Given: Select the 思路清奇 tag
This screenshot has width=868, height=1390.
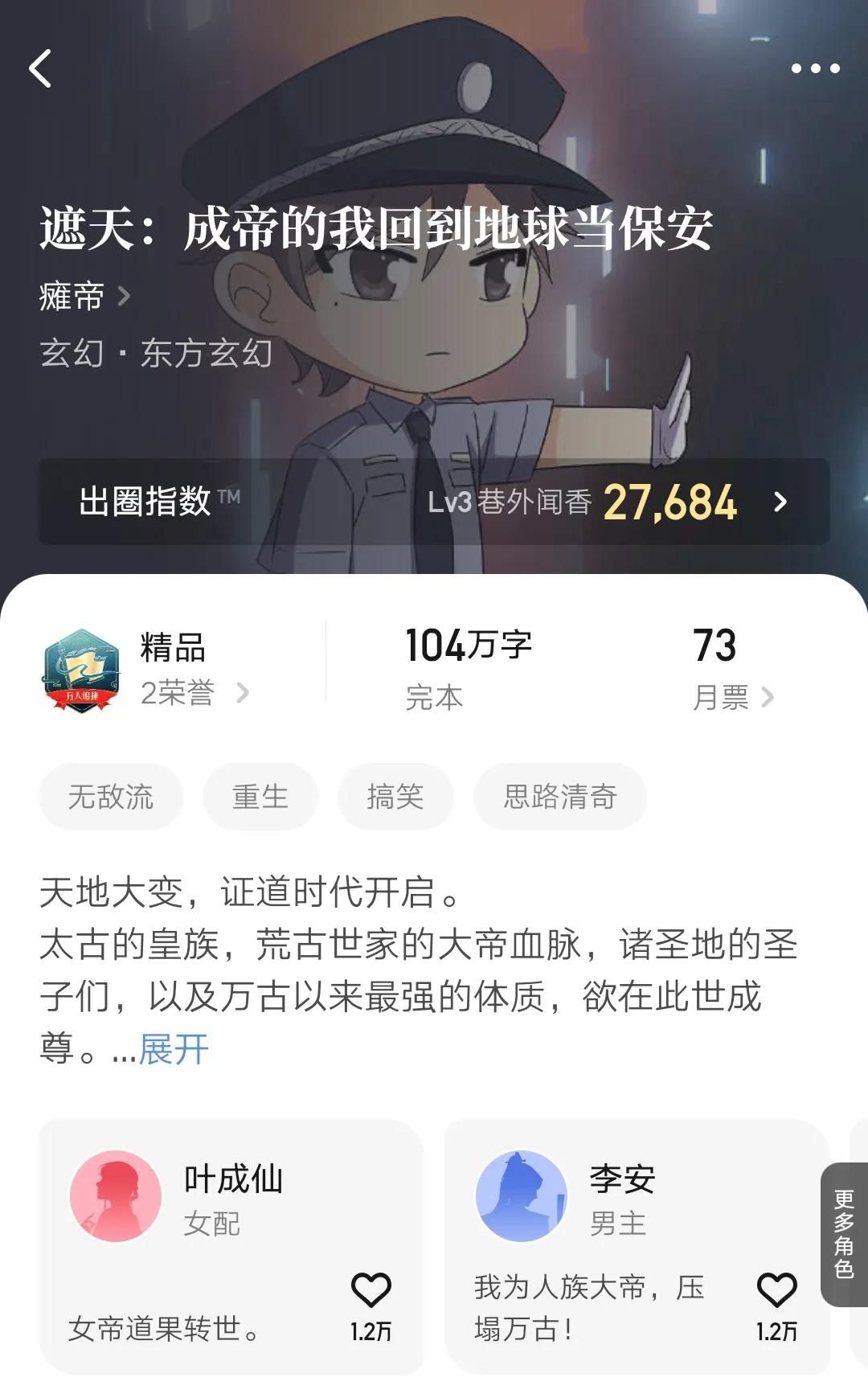Looking at the screenshot, I should tap(560, 797).
